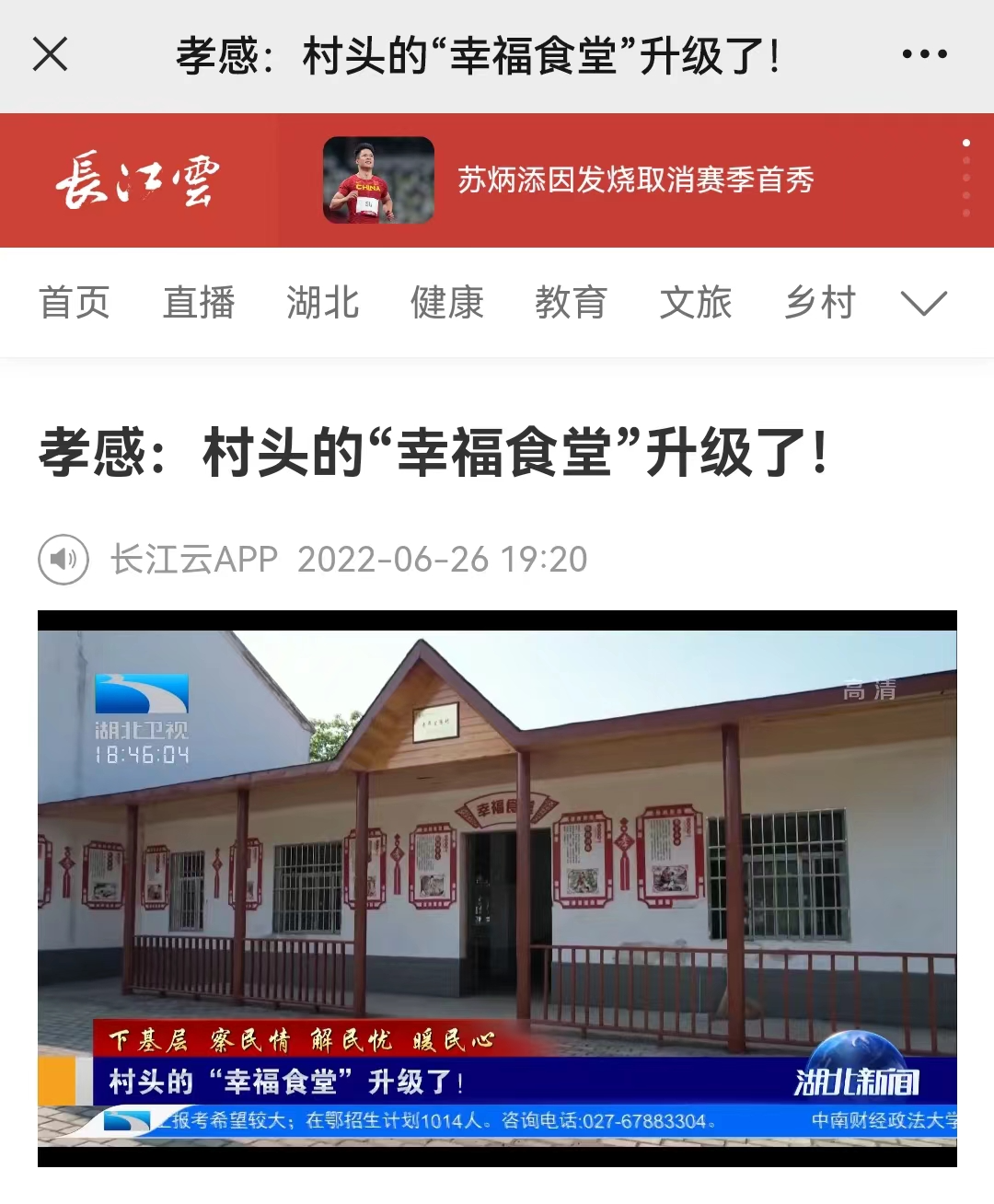994x1204 pixels.
Task: Switch to the 首页 tab
Action: (75, 302)
